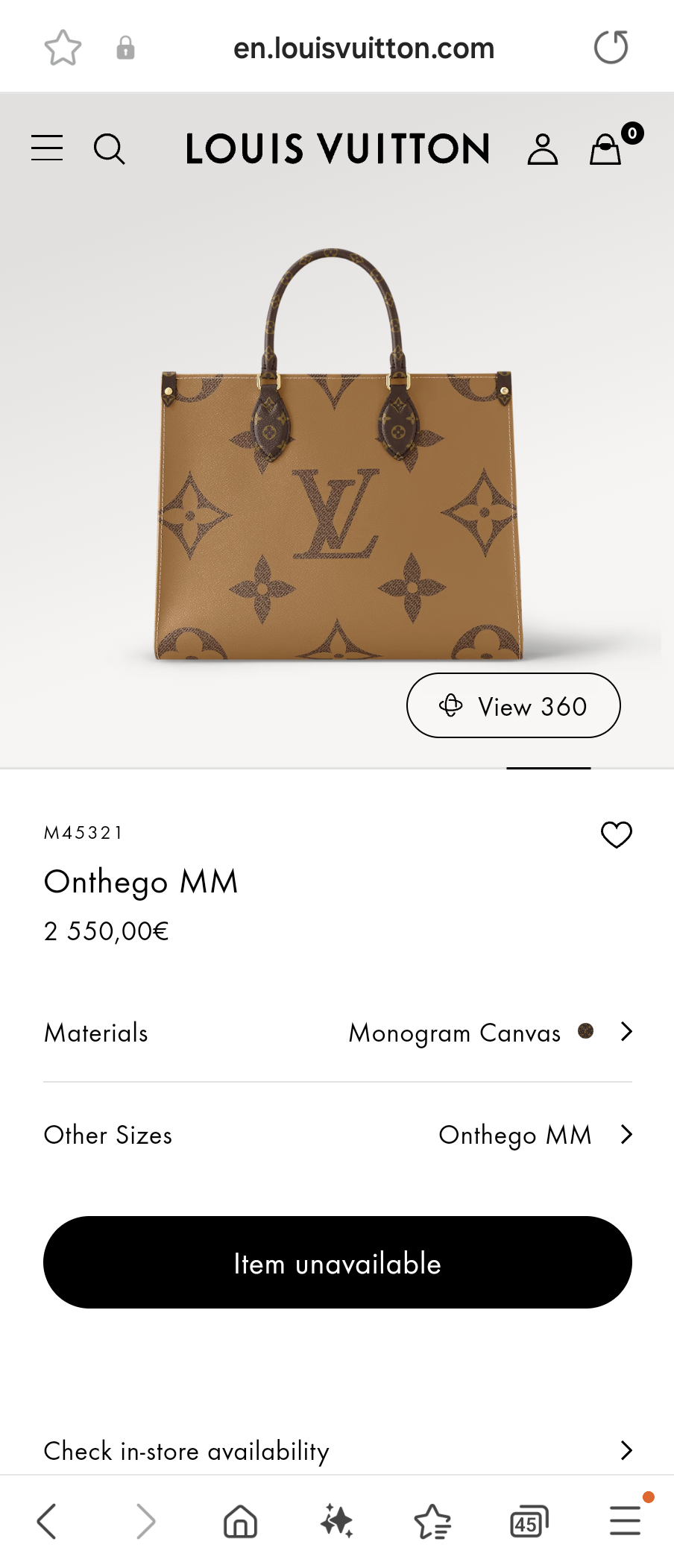Select the Monogram Canvas color swatch

pyautogui.click(x=586, y=1032)
